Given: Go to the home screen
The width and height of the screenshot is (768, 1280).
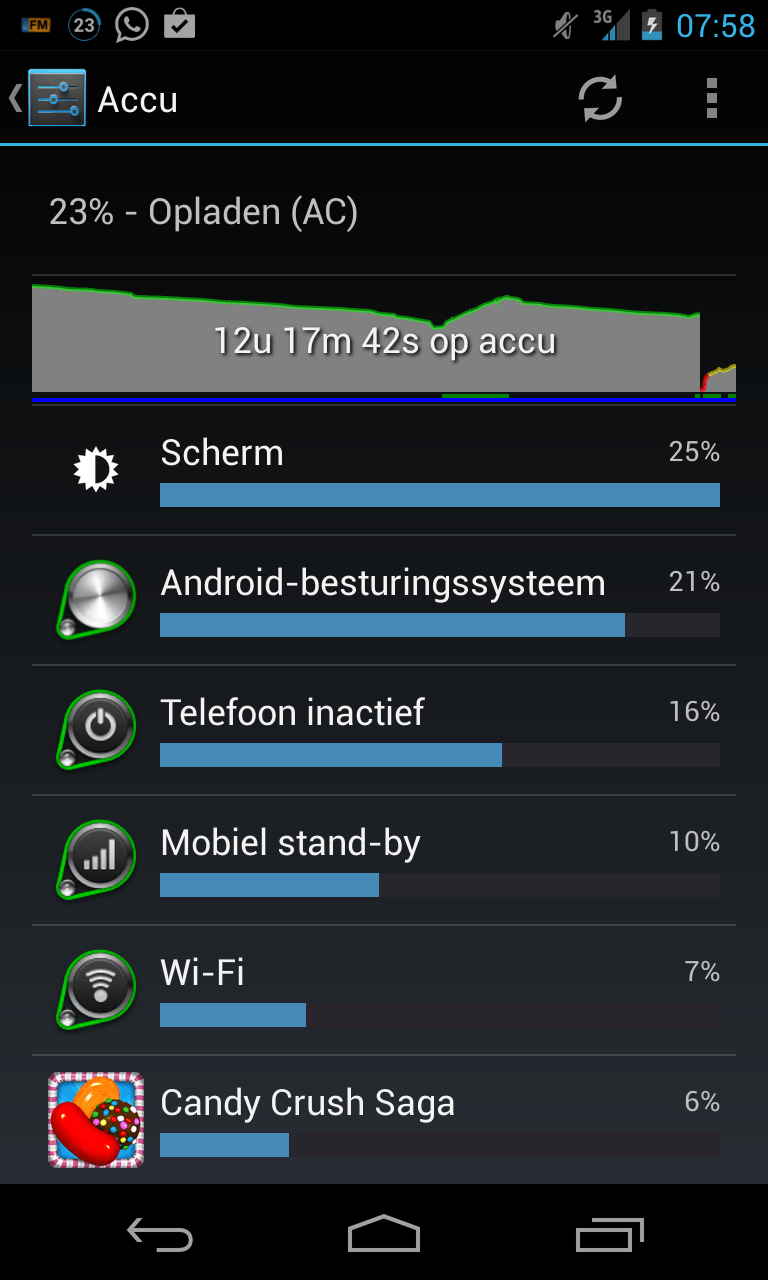Looking at the screenshot, I should [384, 1235].
